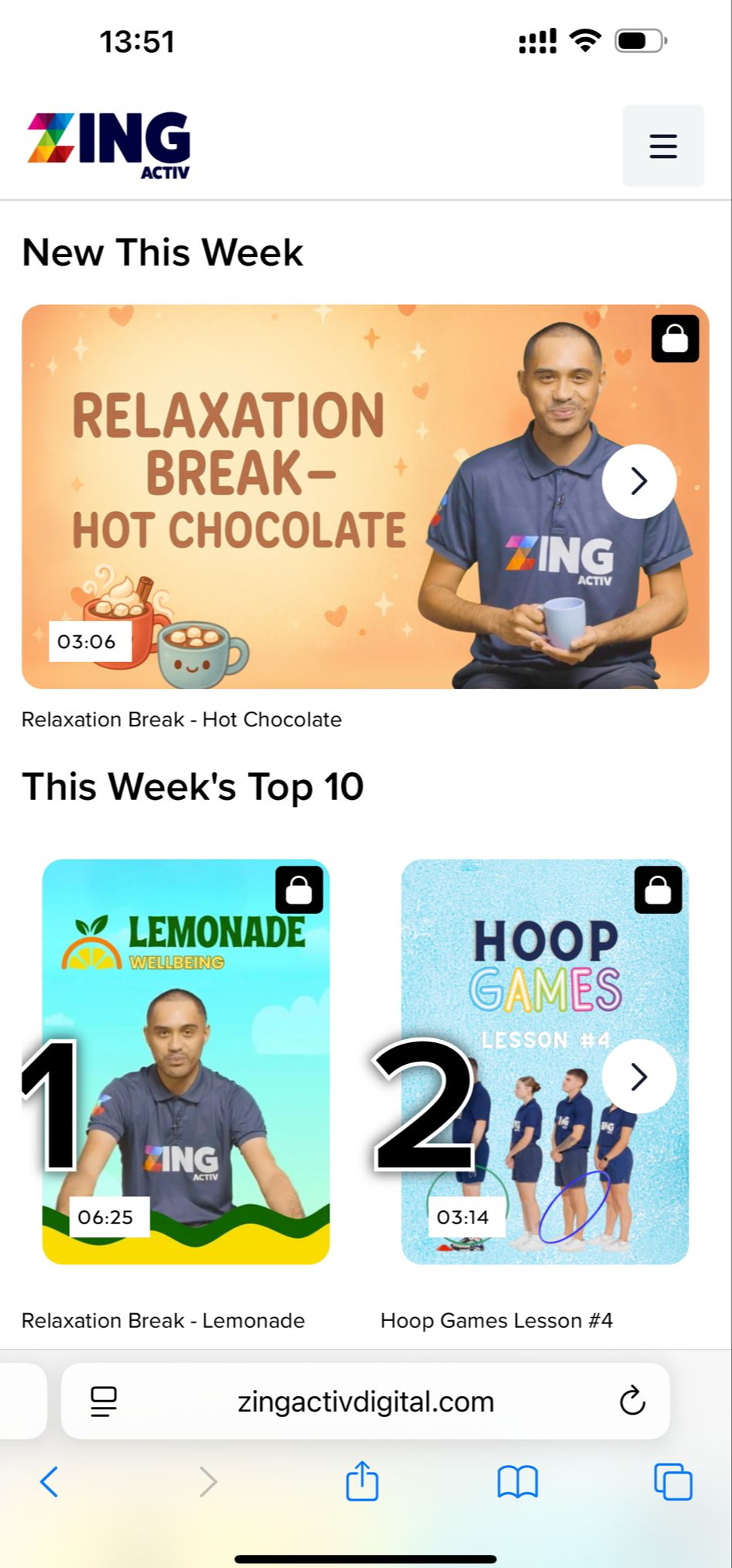Reload the current page
732x1568 pixels.
(x=632, y=1401)
